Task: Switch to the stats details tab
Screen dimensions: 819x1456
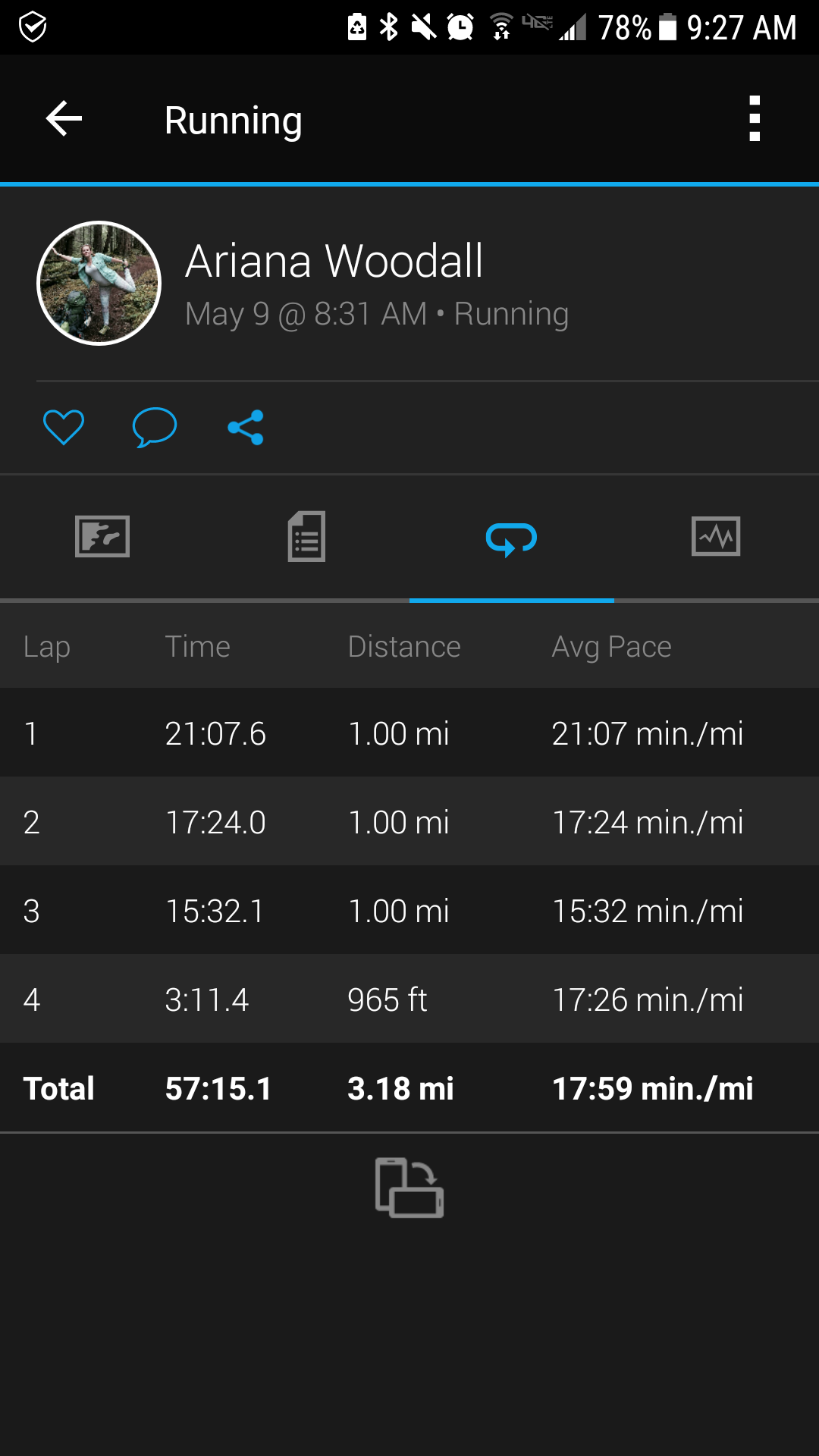Action: point(307,536)
